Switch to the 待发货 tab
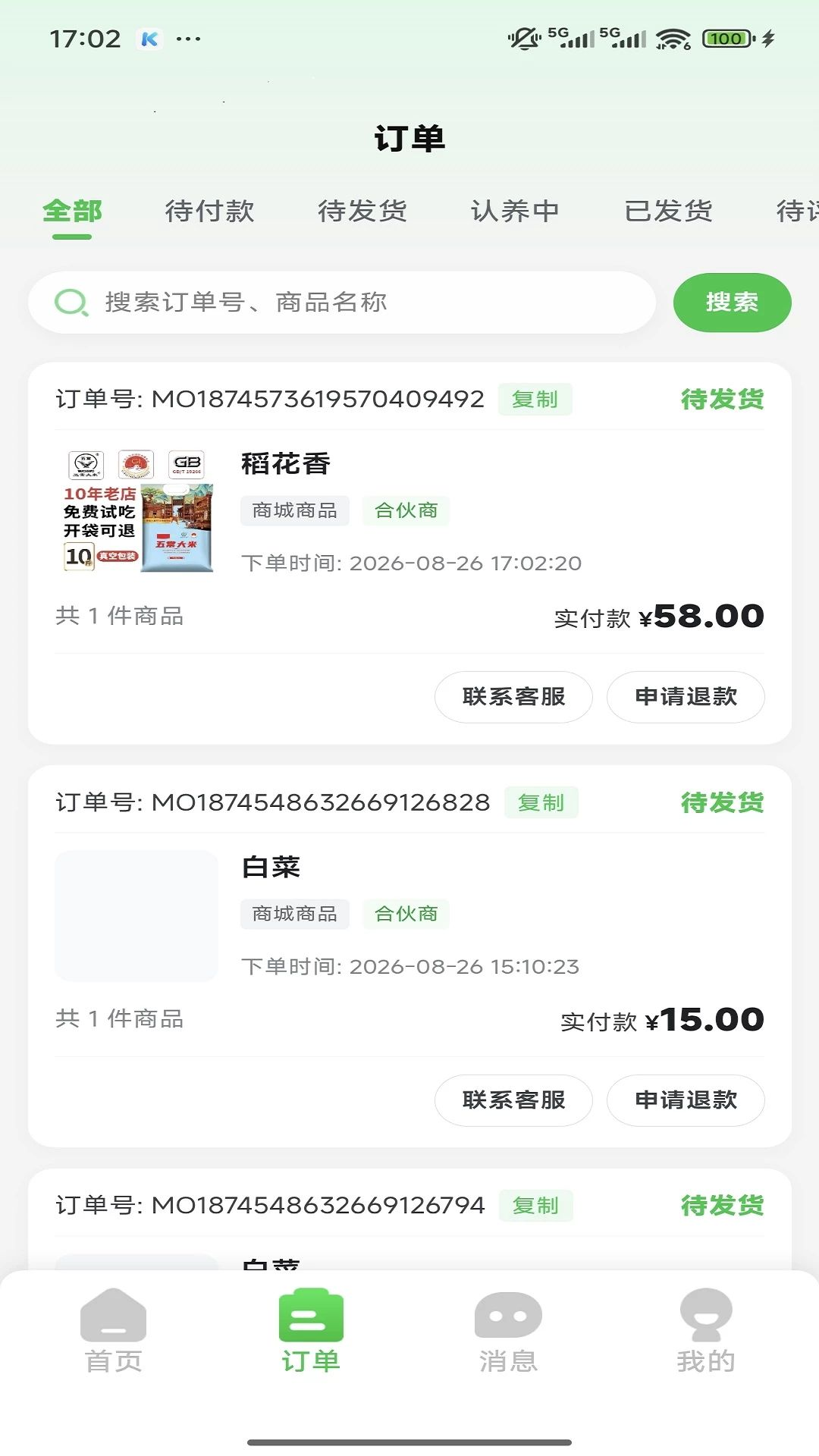The width and height of the screenshot is (819, 1456). 362,211
